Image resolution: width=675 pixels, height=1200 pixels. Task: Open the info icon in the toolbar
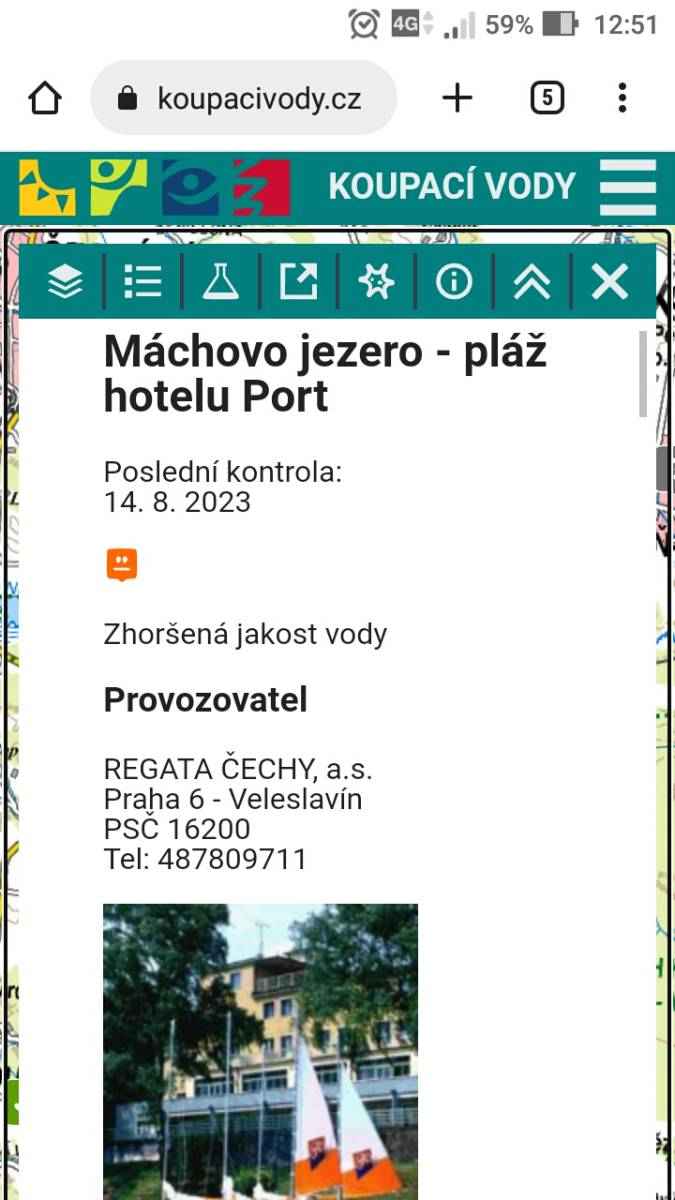[454, 283]
